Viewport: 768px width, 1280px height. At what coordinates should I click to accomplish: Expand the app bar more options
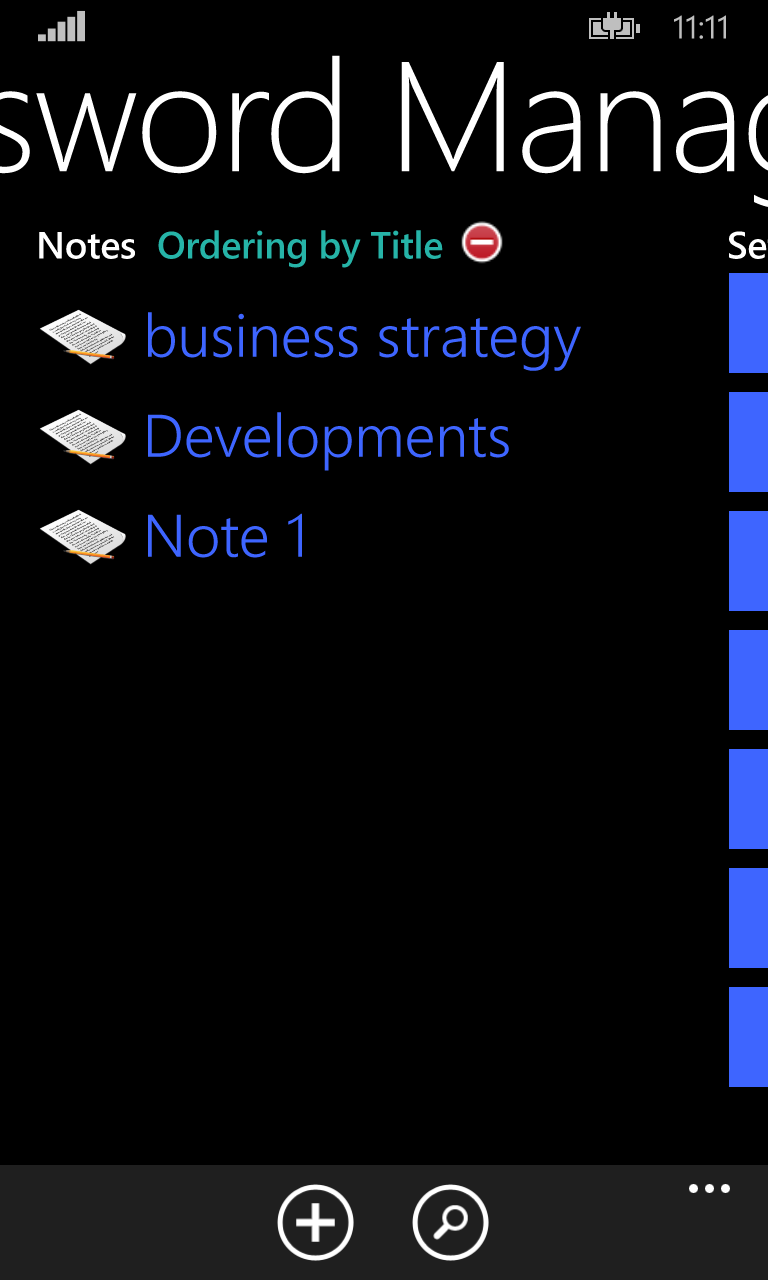[x=709, y=1189]
